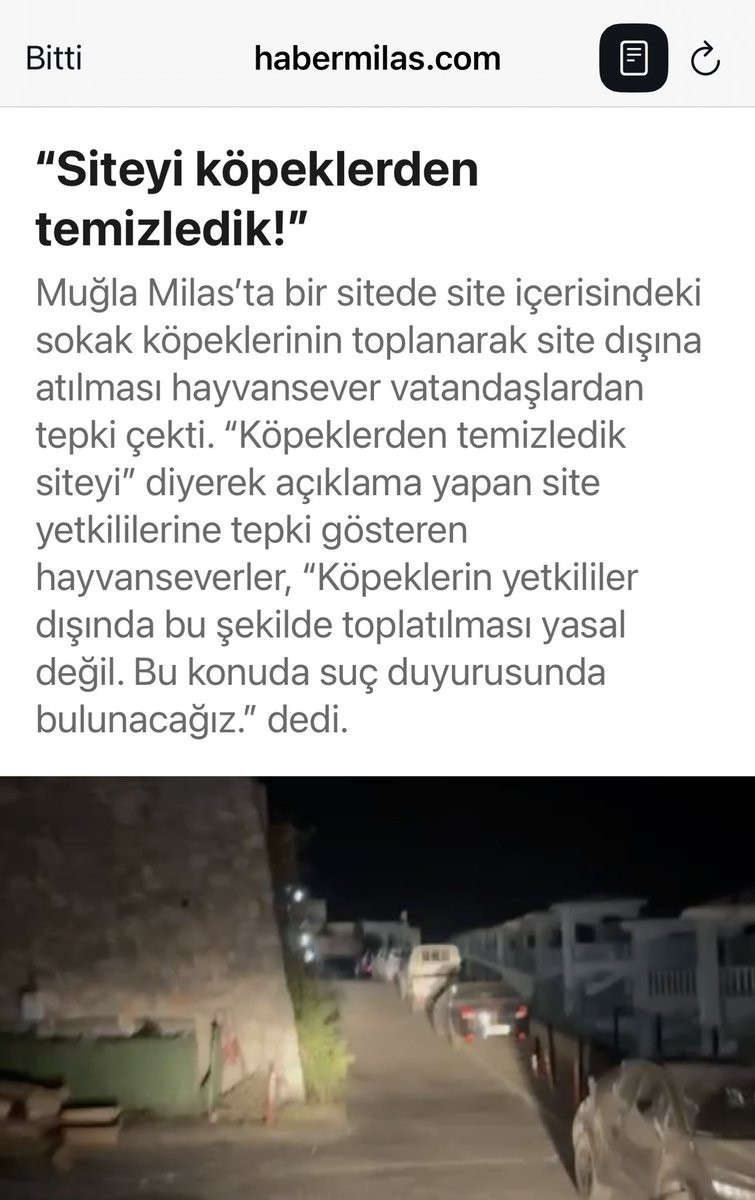This screenshot has height=1200, width=755.
Task: Reload the habermilas.com page
Action: [x=705, y=59]
